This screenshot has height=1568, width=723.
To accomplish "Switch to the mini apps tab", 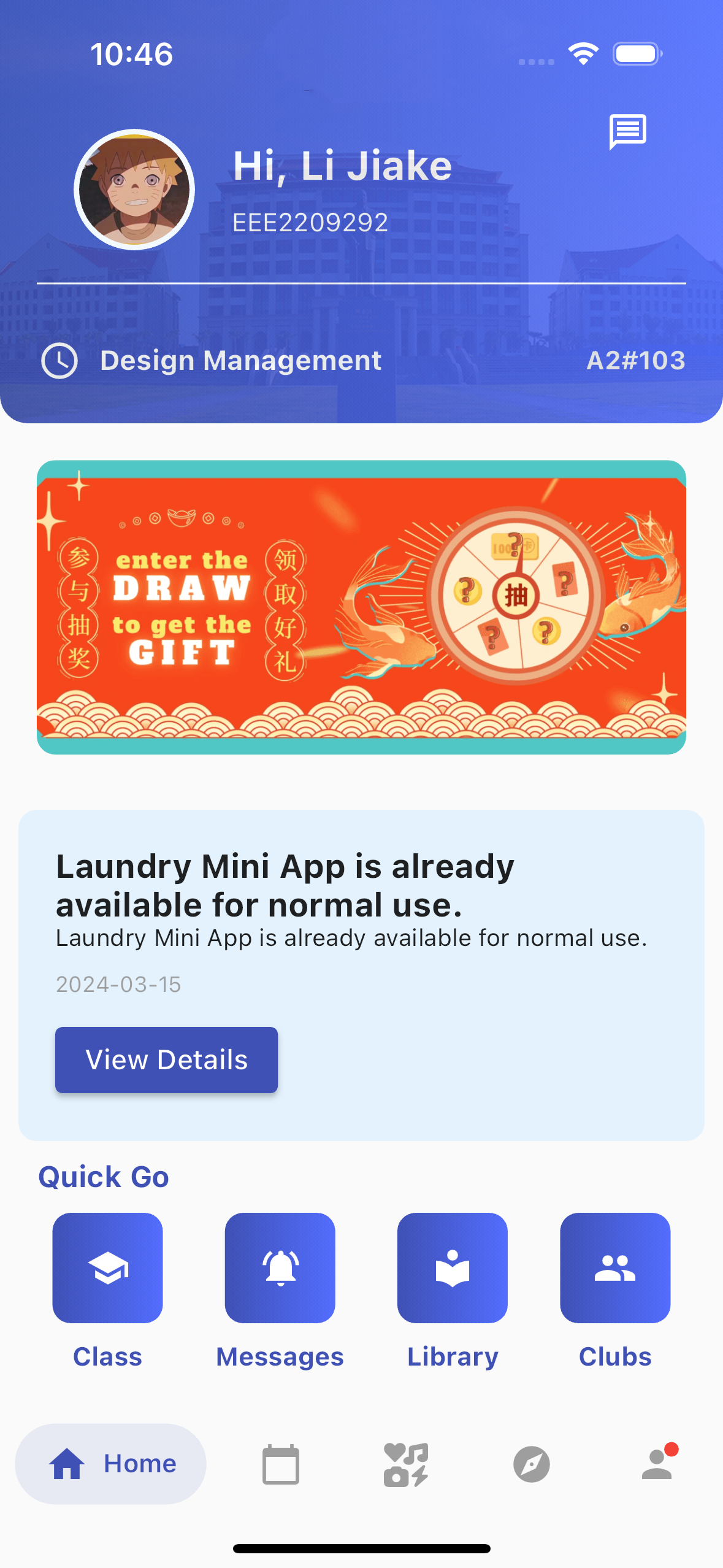I will coord(406,1464).
